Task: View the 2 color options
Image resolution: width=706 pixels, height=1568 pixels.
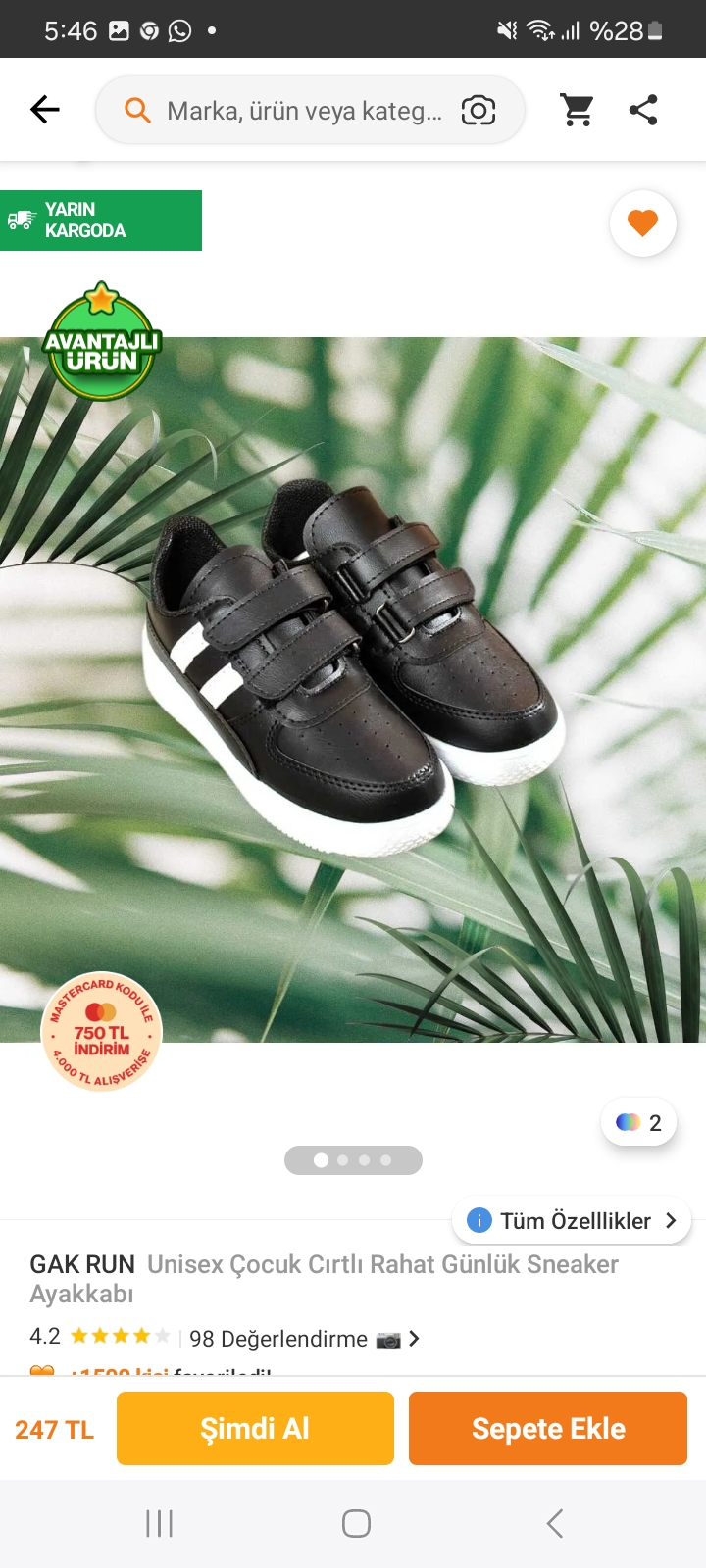Action: point(639,1123)
